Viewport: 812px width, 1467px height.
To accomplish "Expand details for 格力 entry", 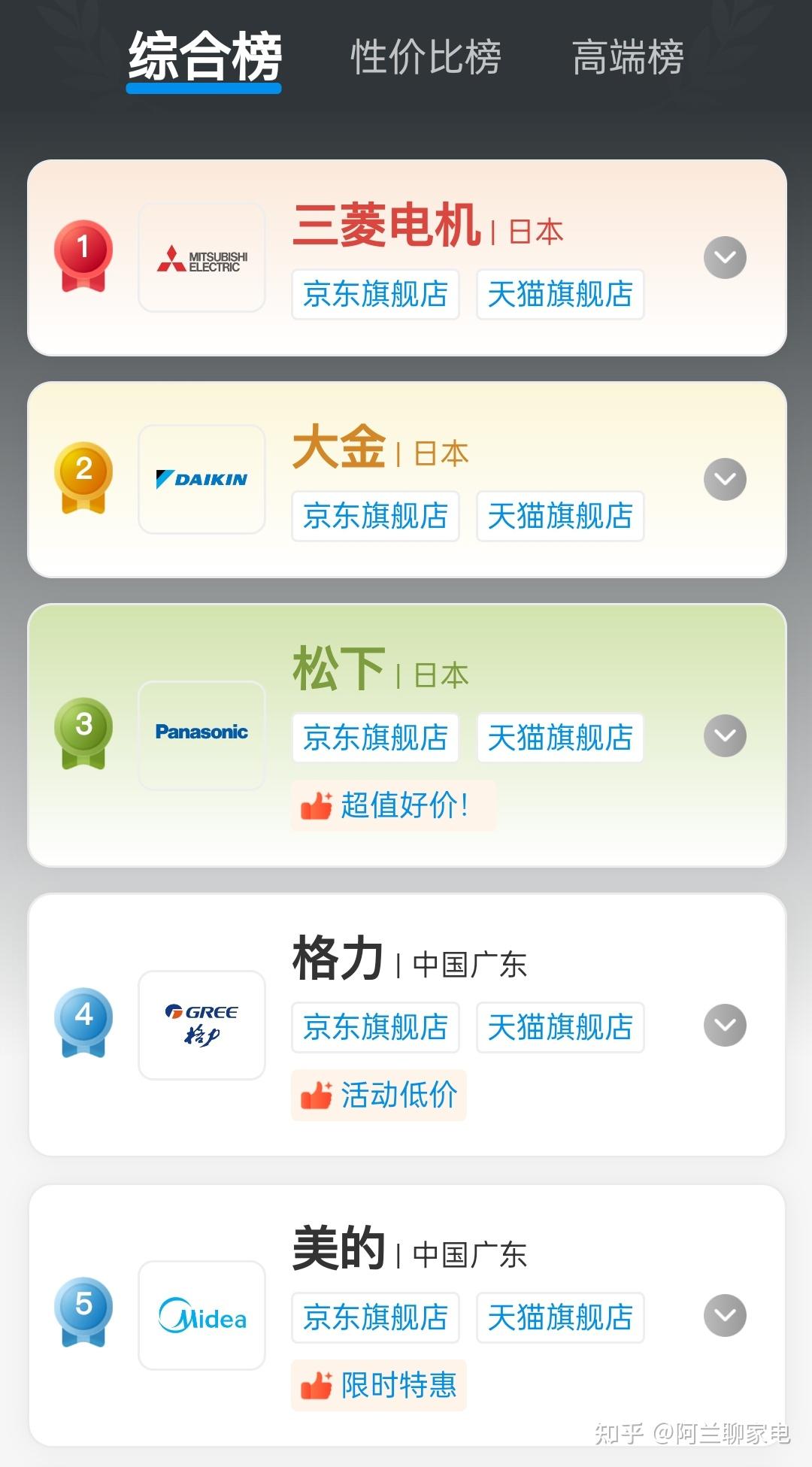I will tap(724, 1024).
